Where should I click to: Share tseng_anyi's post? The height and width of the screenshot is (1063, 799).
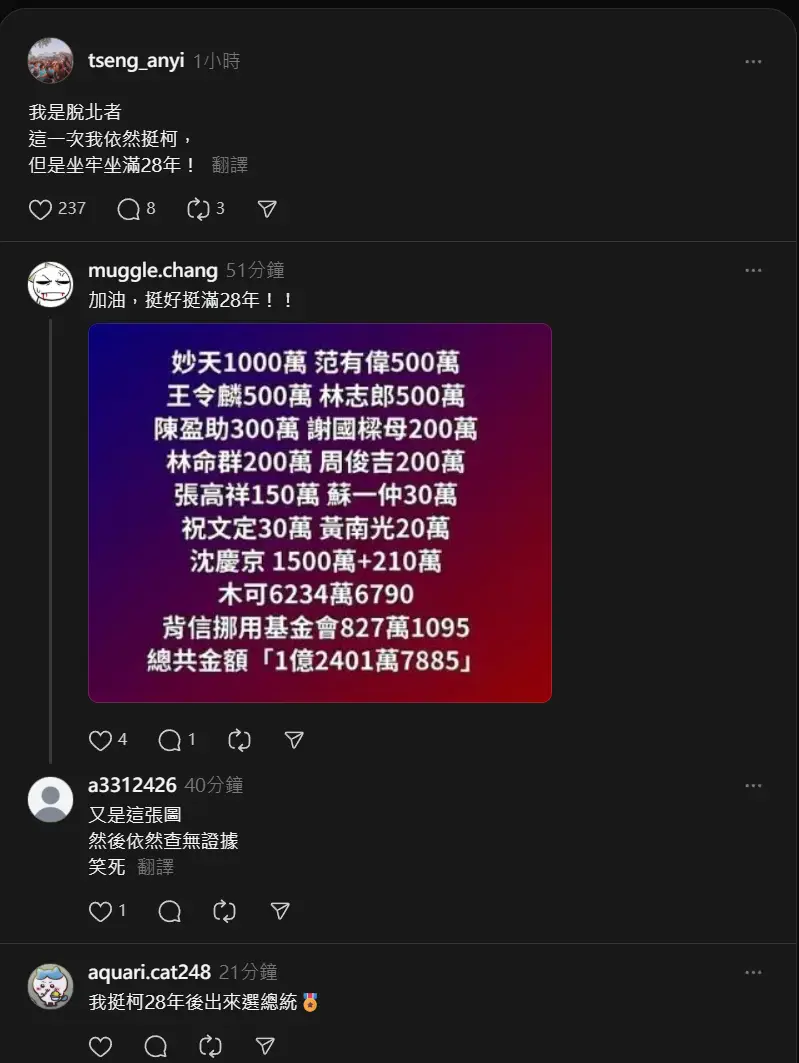[267, 209]
